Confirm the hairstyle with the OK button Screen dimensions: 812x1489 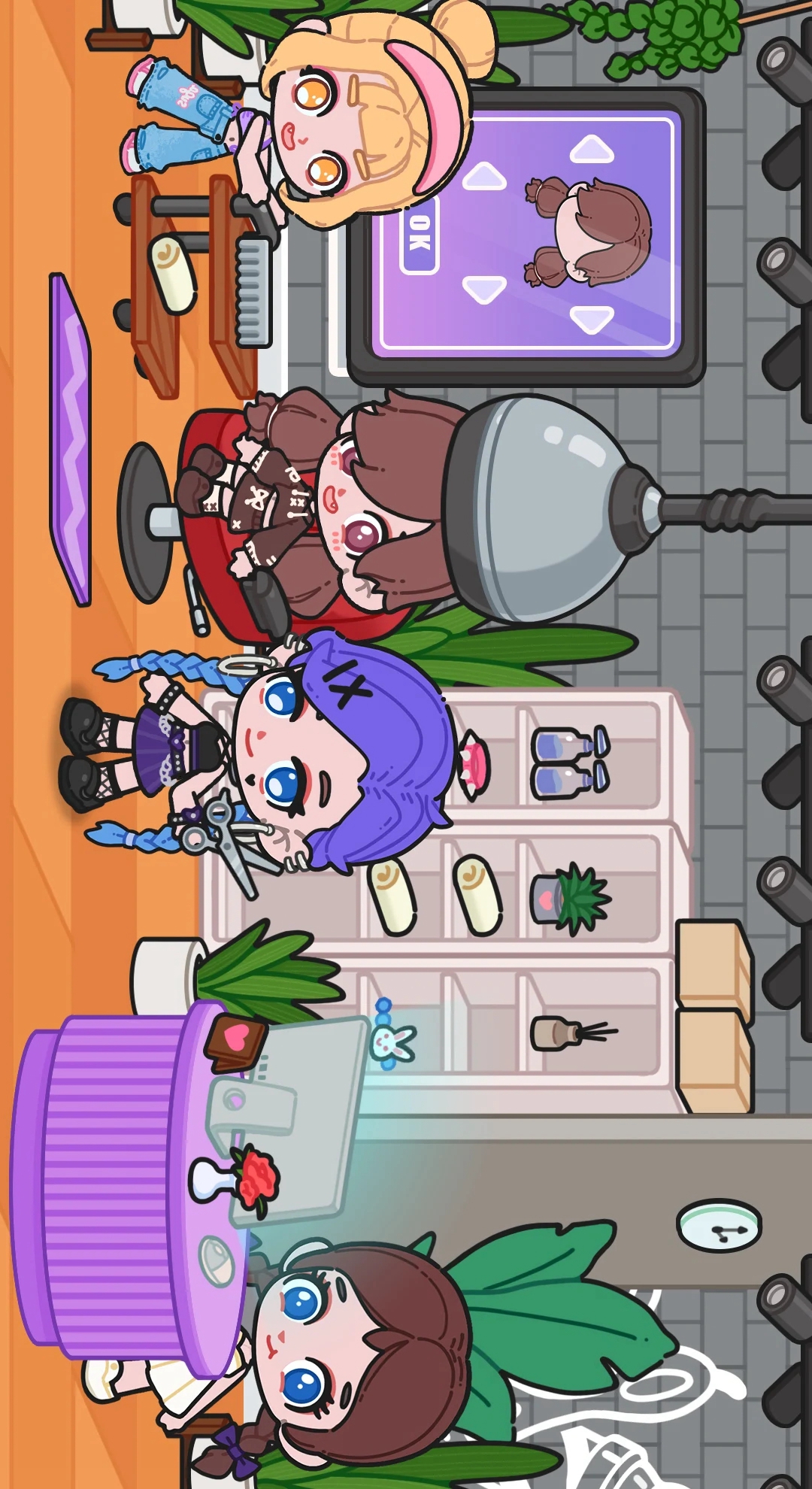click(420, 235)
